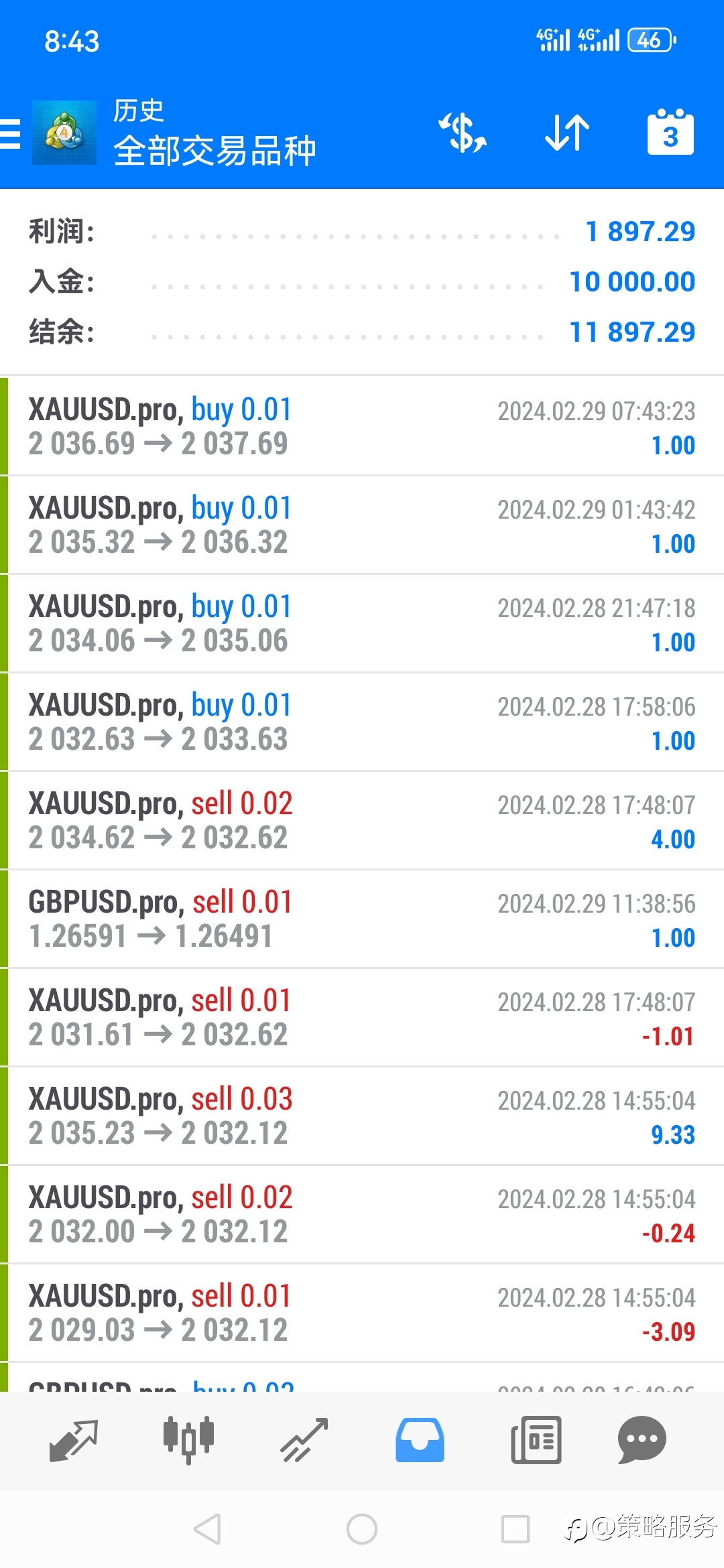This screenshot has height=1568, width=724.
Task: Open the GBPUSD sell 0.01 trade
Action: coord(362,919)
